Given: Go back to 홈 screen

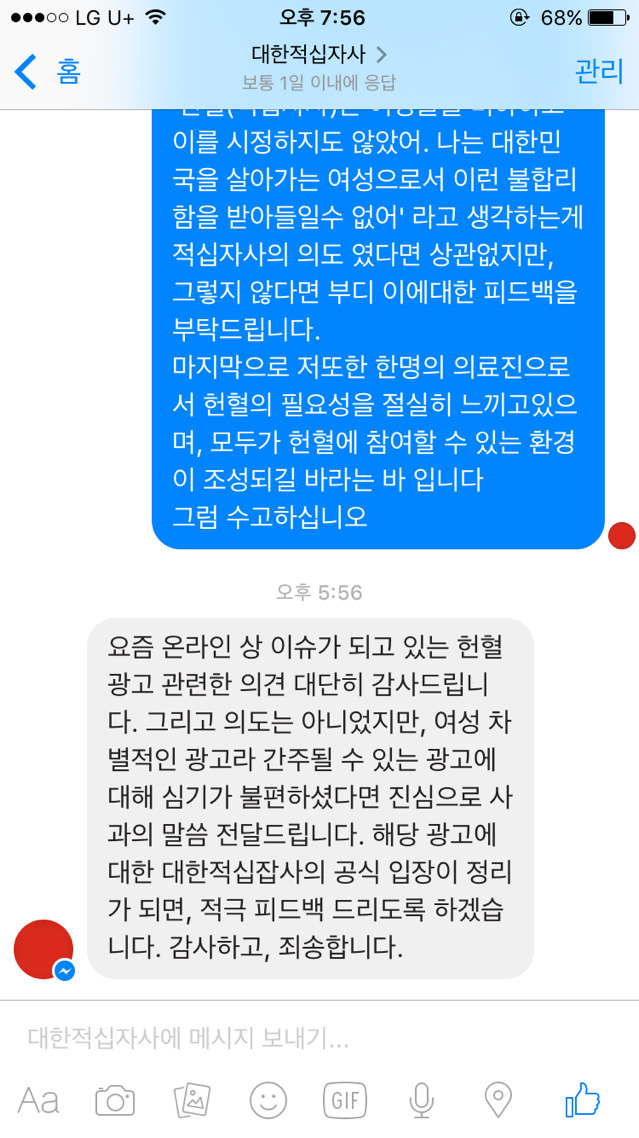Looking at the screenshot, I should (x=47, y=72).
